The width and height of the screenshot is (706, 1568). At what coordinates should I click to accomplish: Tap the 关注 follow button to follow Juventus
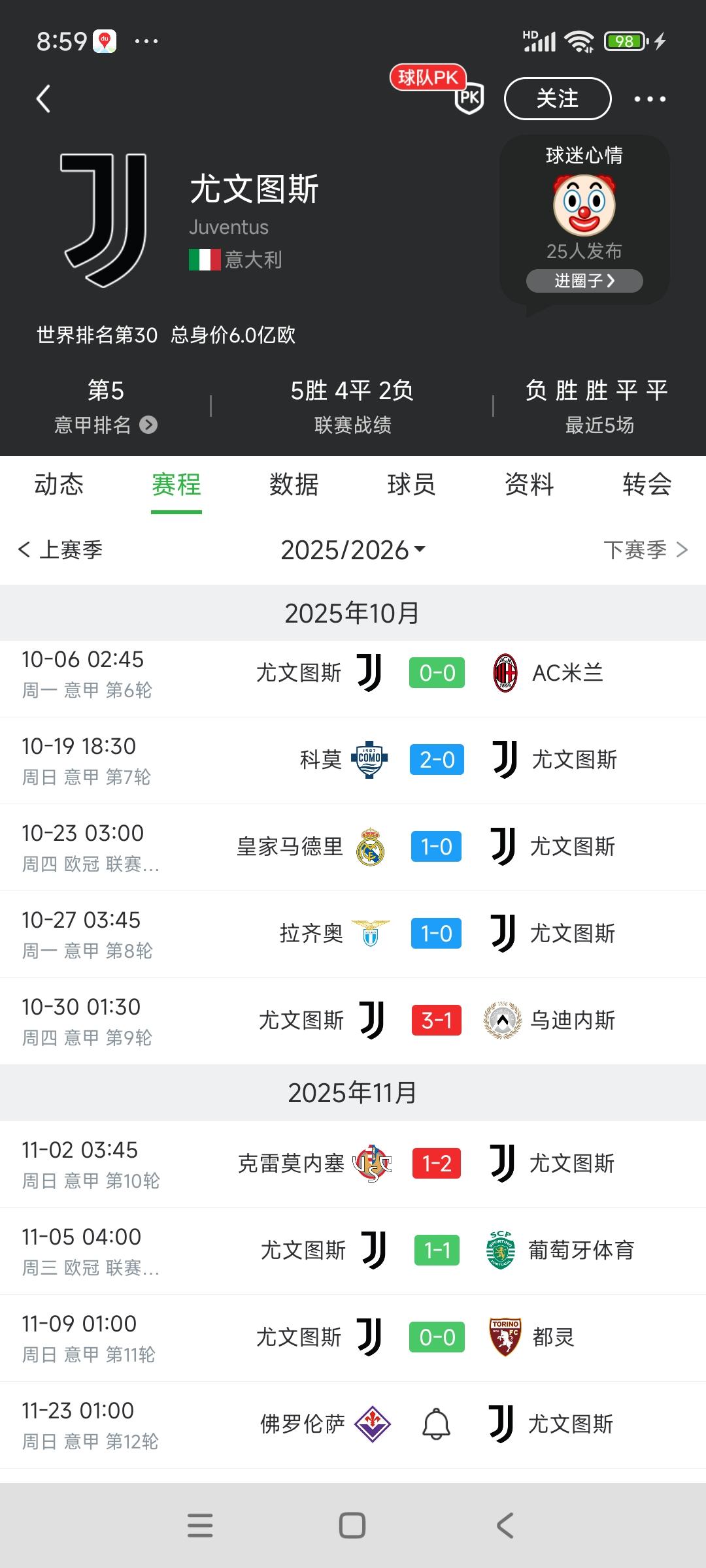[556, 99]
